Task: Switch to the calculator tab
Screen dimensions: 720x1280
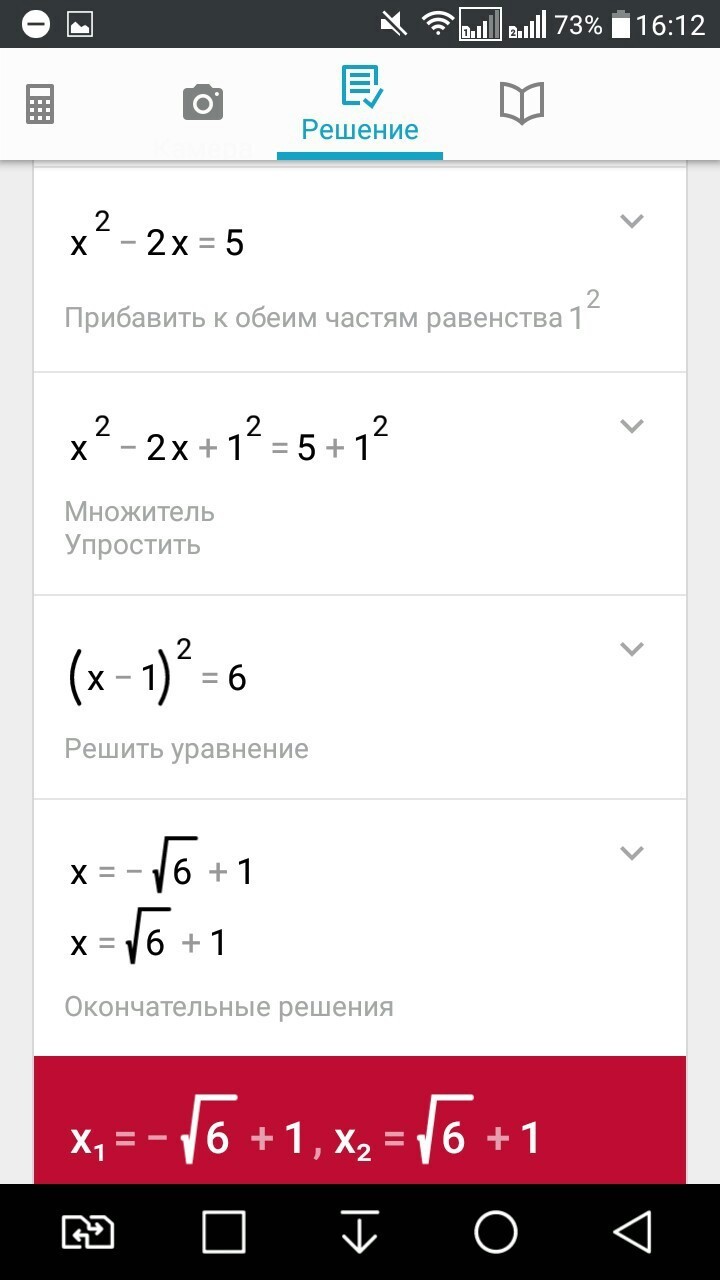Action: coord(40,103)
